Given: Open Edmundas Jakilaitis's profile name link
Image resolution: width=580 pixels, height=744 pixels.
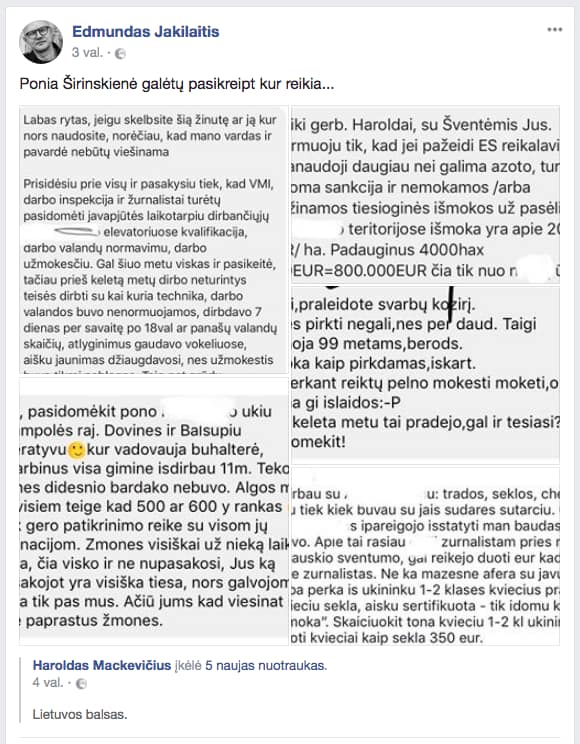Looking at the screenshot, I should [x=146, y=32].
